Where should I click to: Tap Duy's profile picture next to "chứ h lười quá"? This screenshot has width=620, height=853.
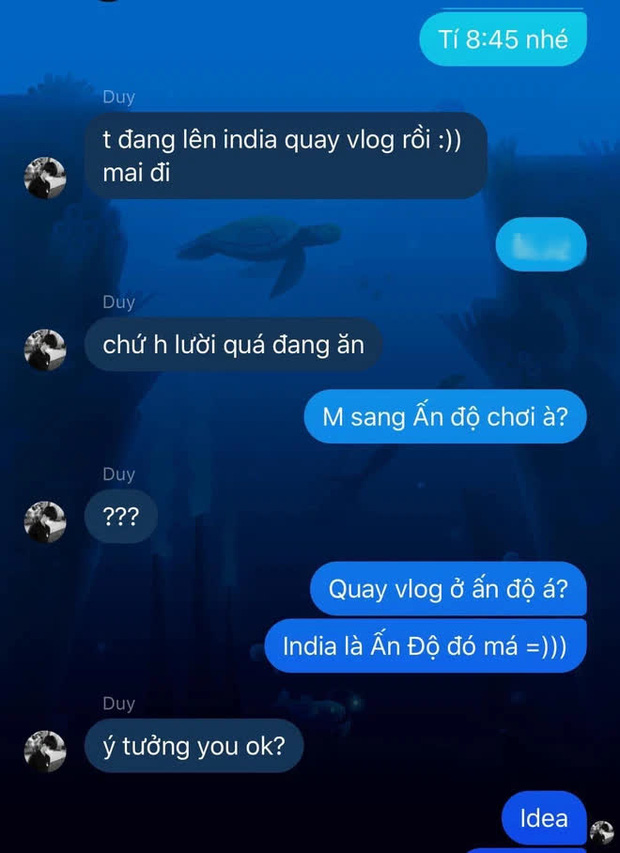45,347
